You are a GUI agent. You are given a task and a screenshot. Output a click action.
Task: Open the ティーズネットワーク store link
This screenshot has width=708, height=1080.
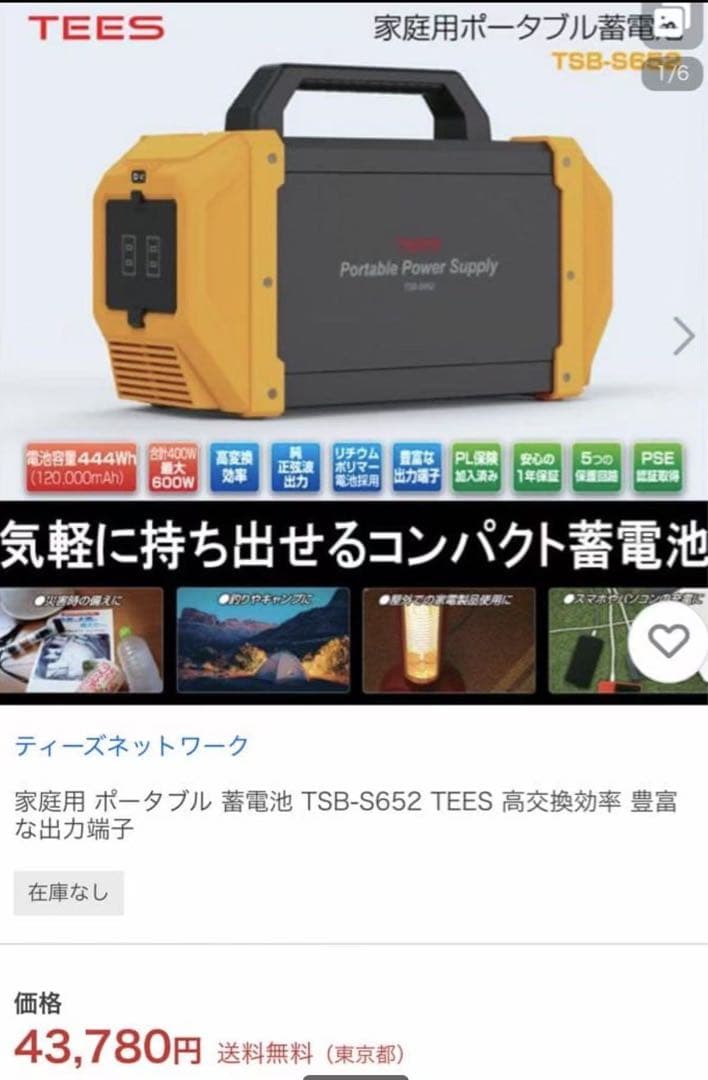click(132, 745)
